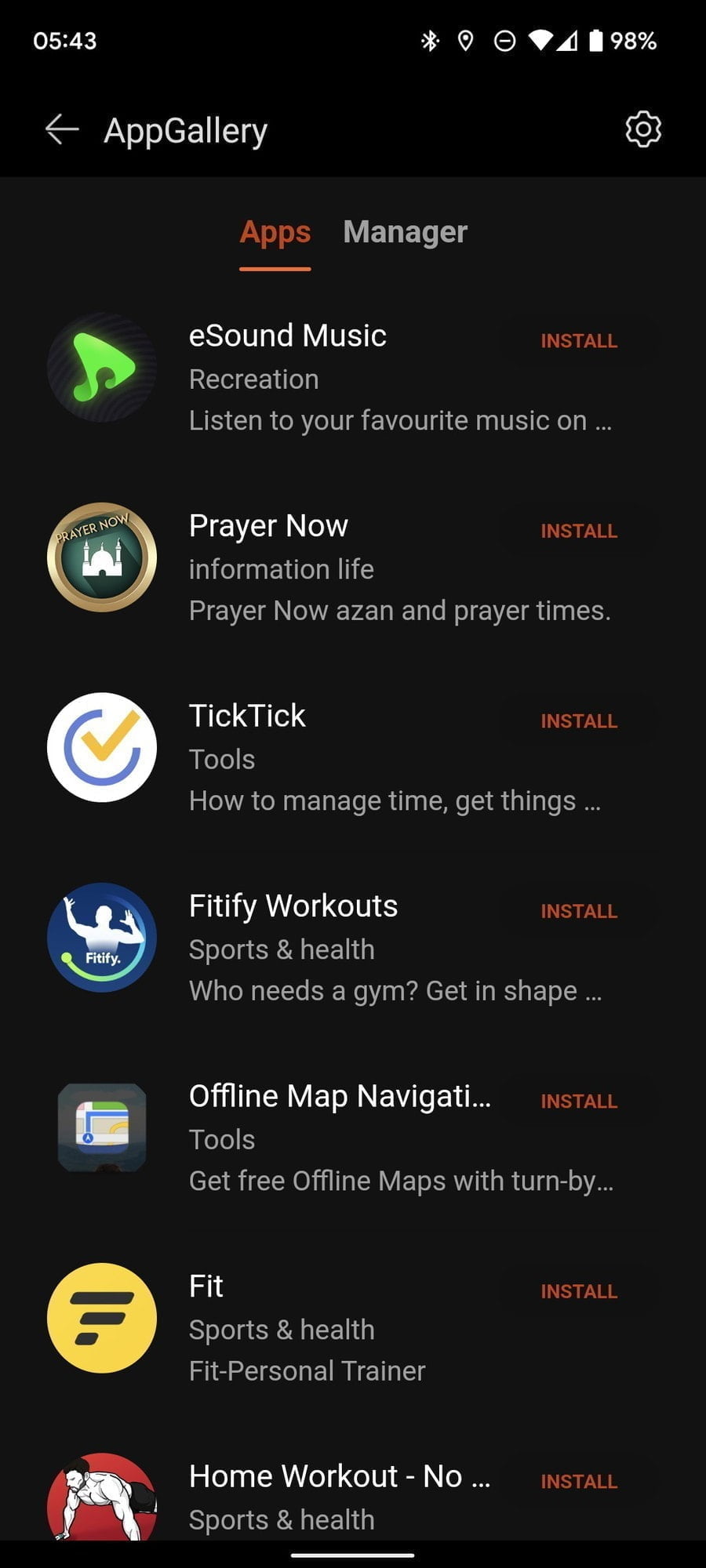This screenshot has height=1568, width=706.
Task: Go back using the arrow icon
Action: (x=62, y=129)
